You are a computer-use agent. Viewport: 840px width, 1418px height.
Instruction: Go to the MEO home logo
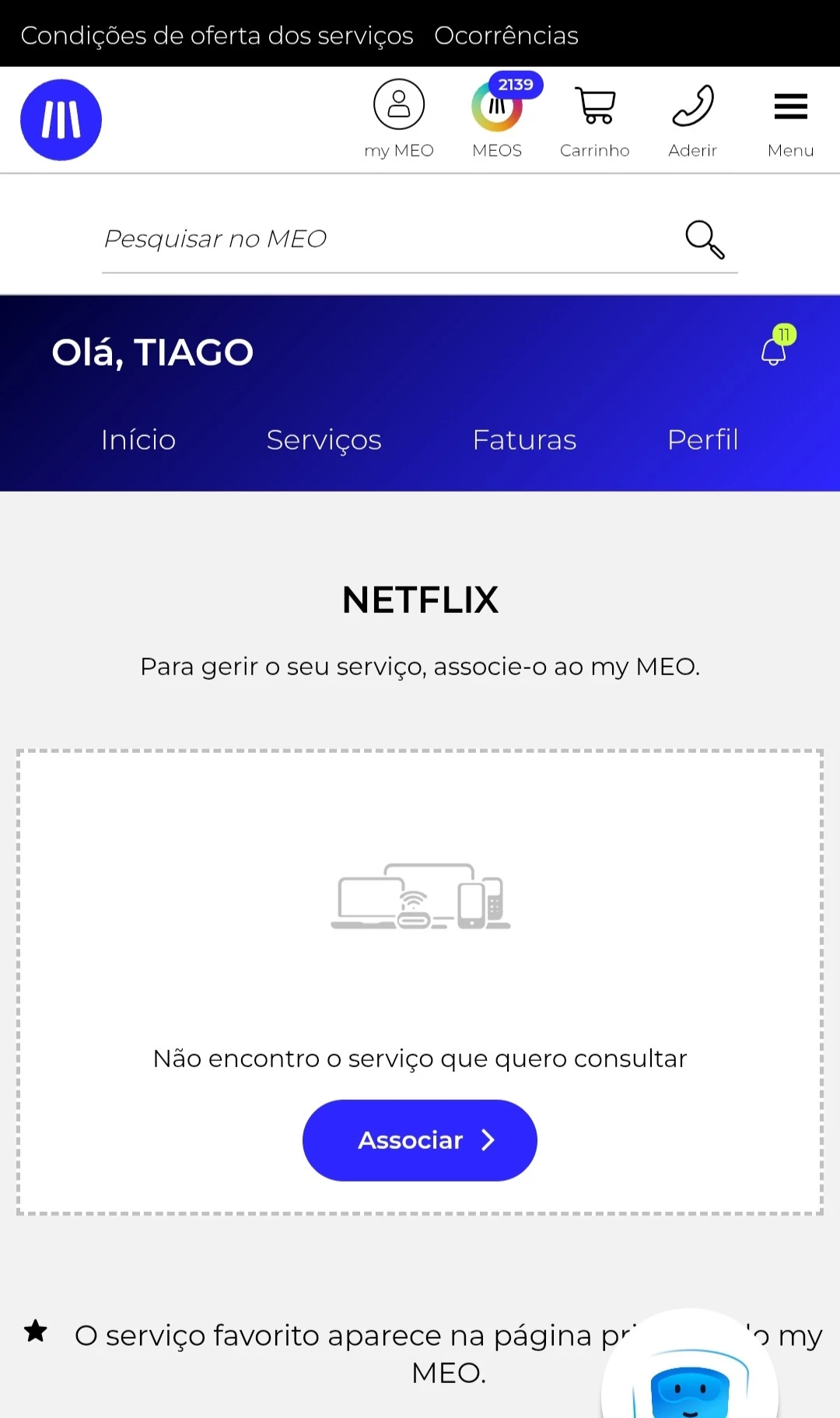(61, 120)
